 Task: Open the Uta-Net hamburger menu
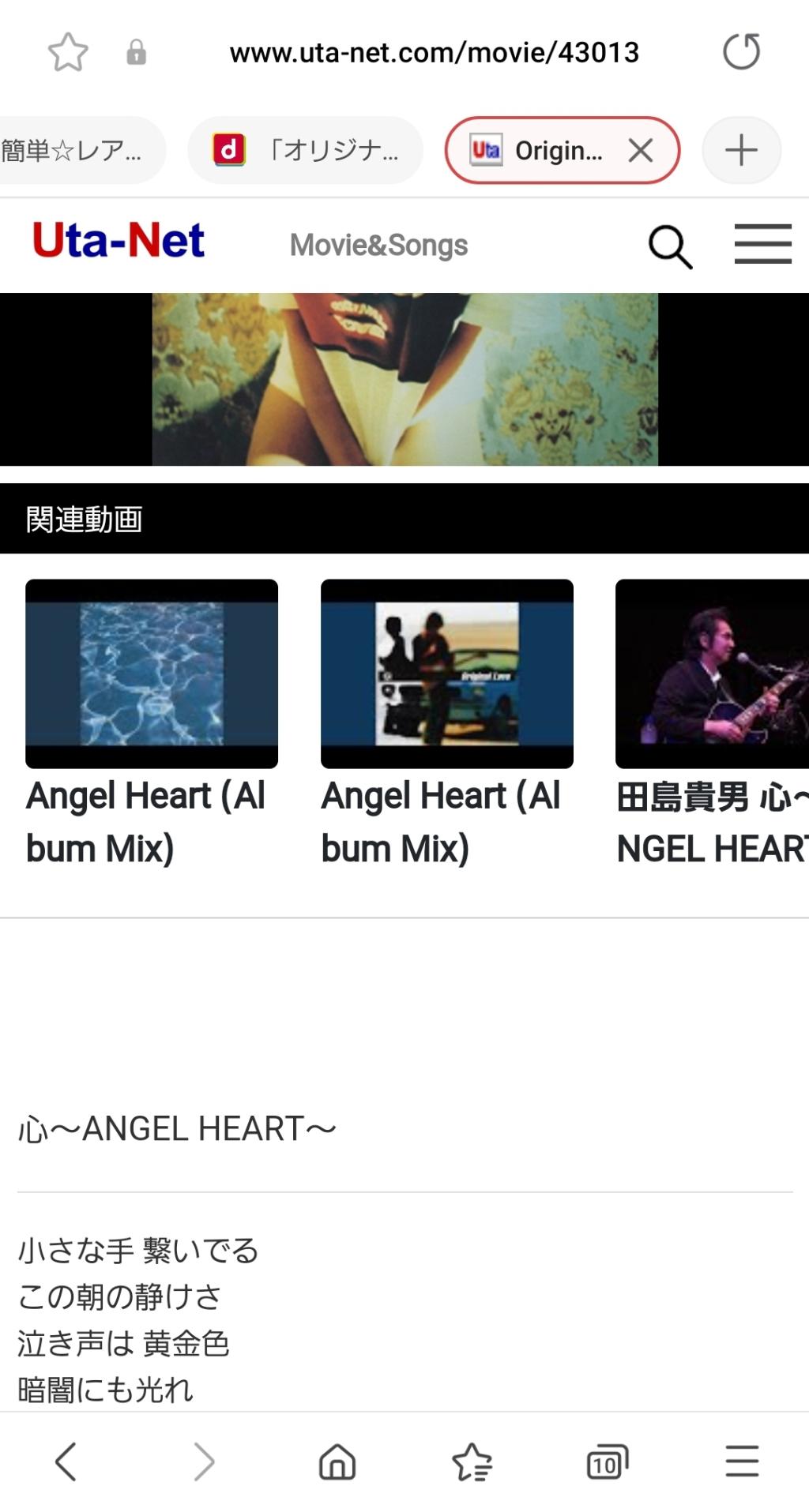(762, 244)
